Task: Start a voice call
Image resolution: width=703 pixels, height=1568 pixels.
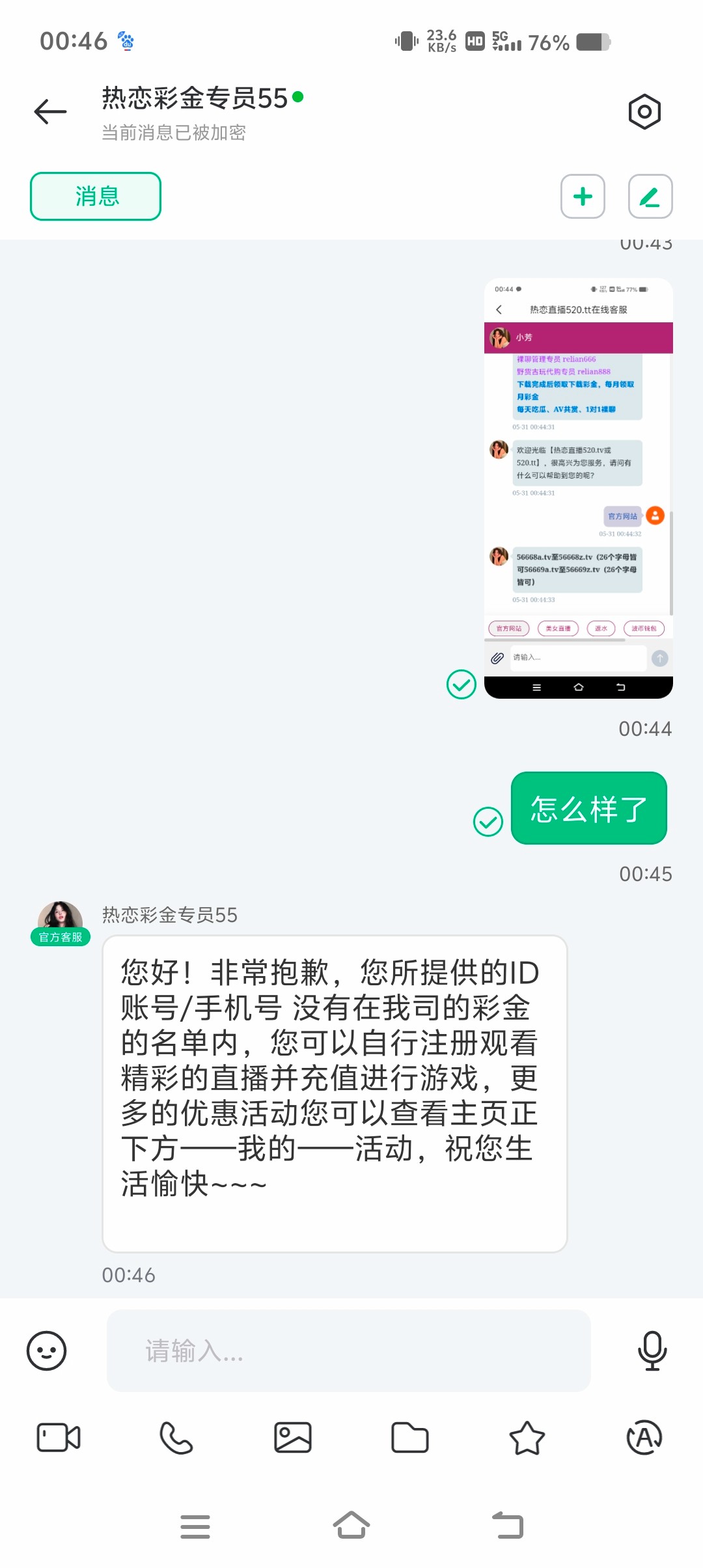Action: (176, 1438)
